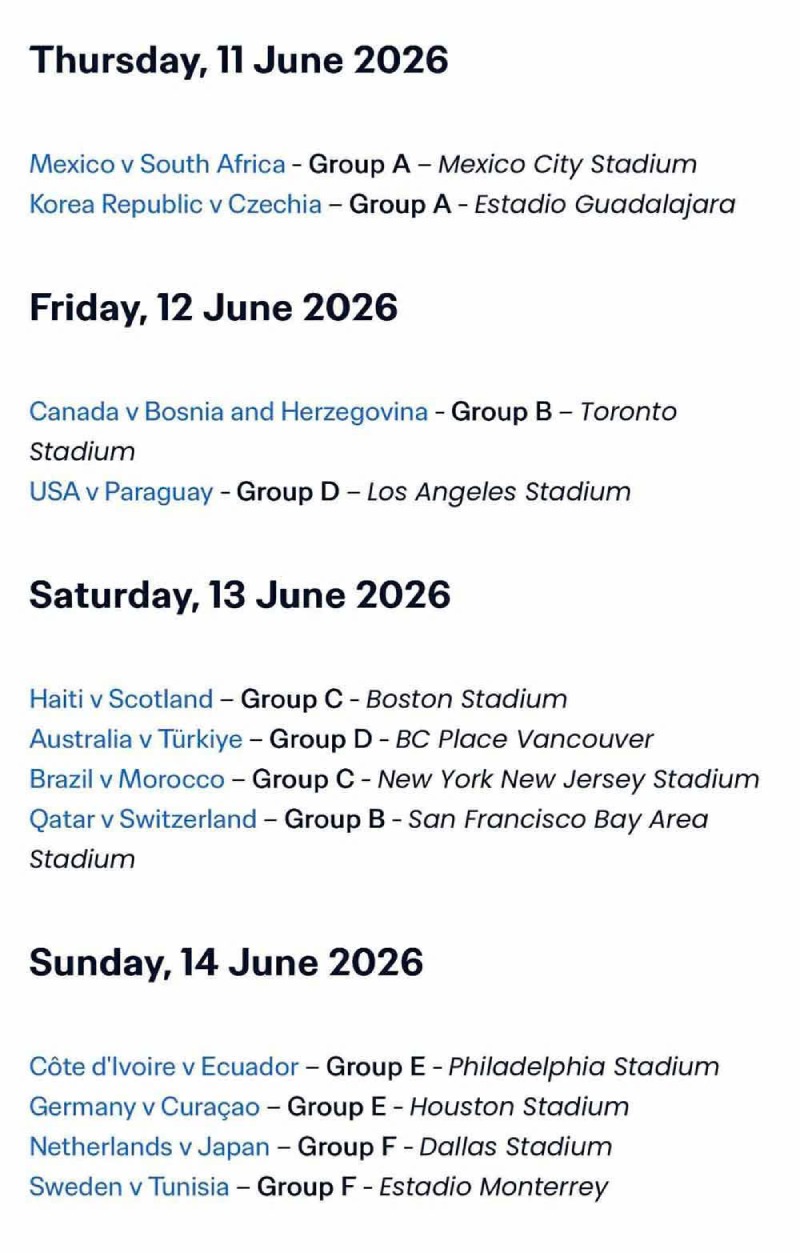Image resolution: width=800 pixels, height=1253 pixels.
Task: Open Qatar v Switzerland match link
Action: click(143, 819)
